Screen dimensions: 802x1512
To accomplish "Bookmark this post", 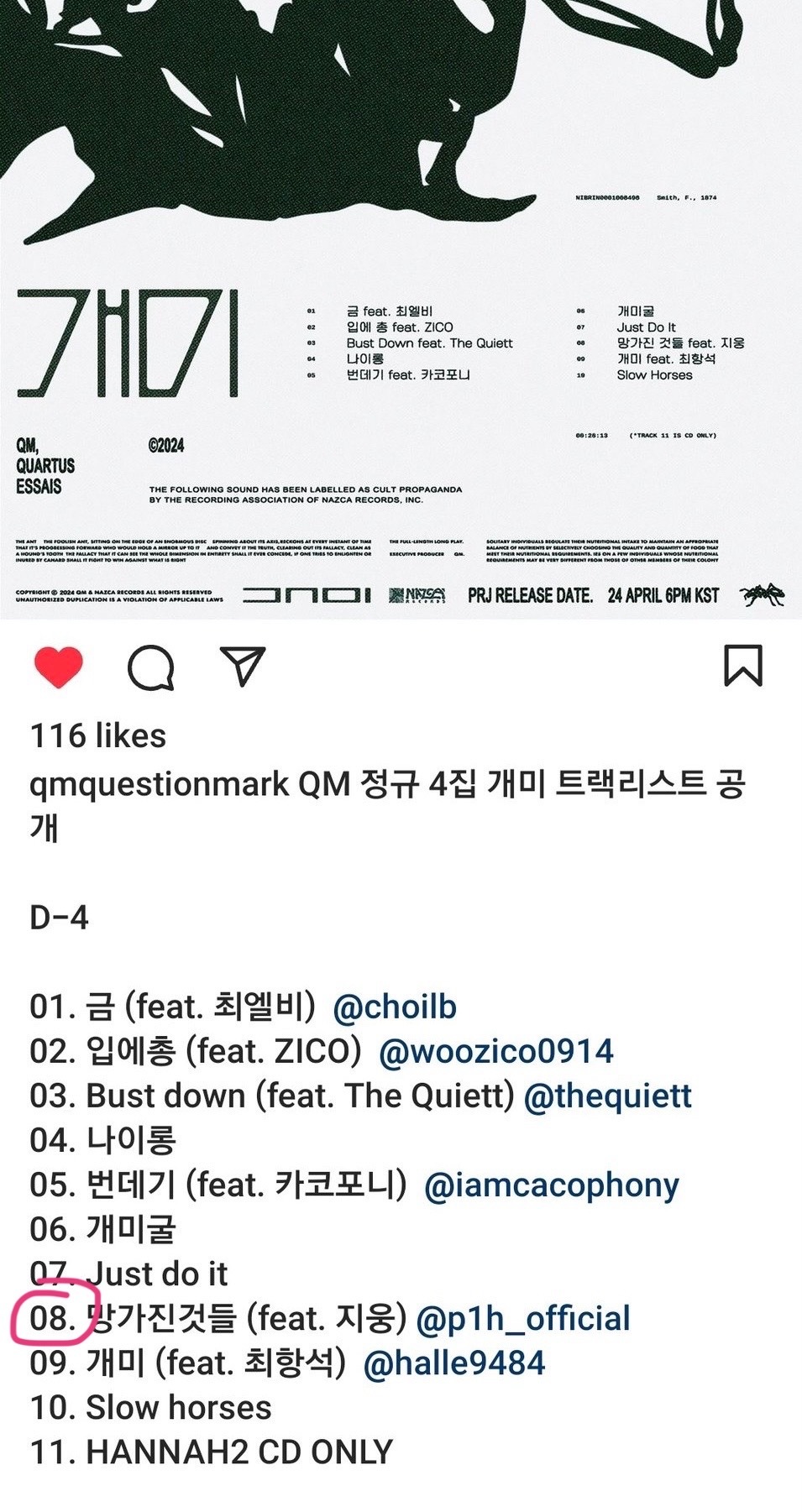I will coord(742,666).
